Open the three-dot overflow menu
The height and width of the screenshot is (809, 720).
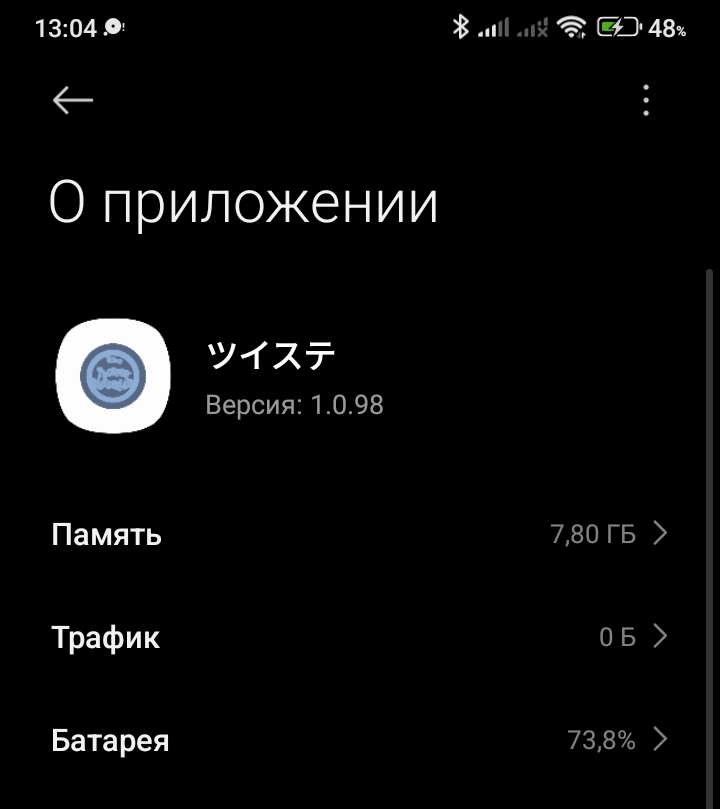646,100
